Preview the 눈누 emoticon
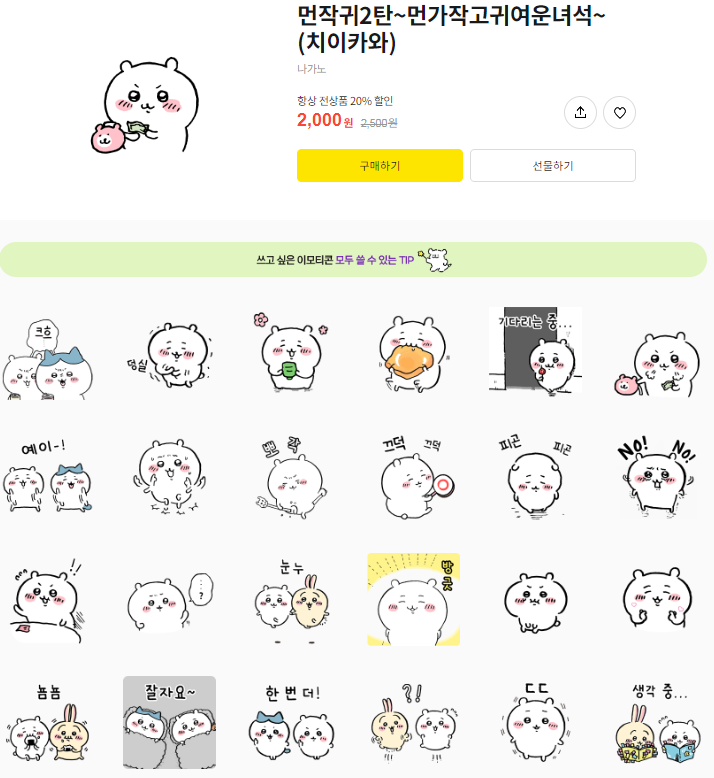This screenshot has width=714, height=778. [x=290, y=598]
